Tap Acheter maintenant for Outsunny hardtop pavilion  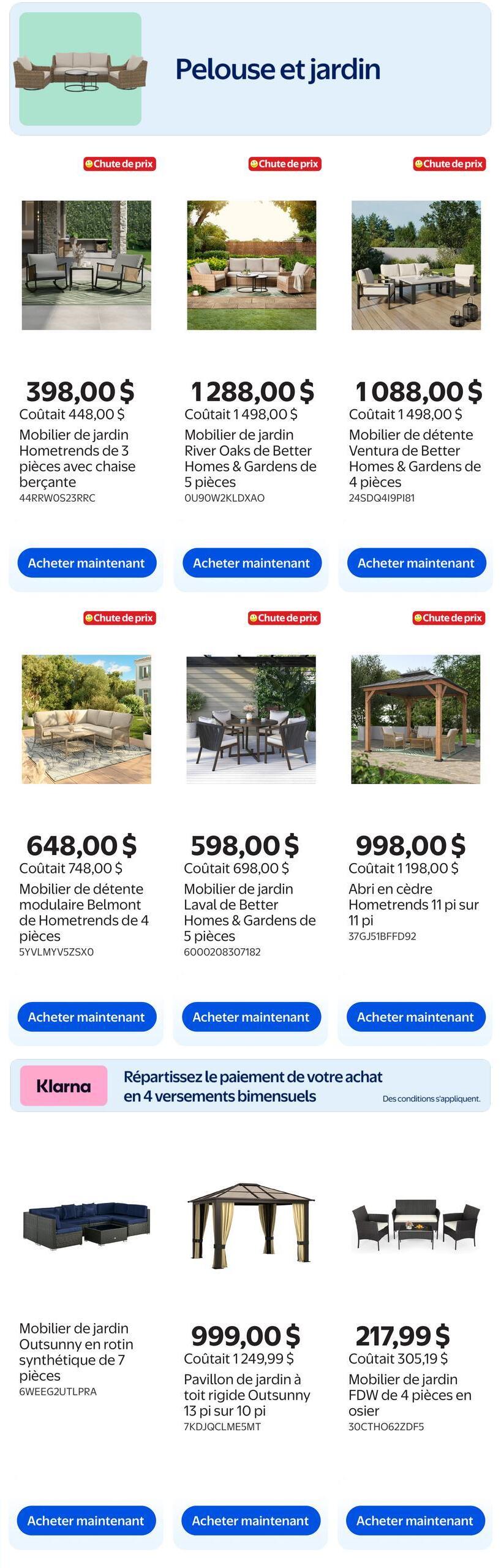(250, 1520)
